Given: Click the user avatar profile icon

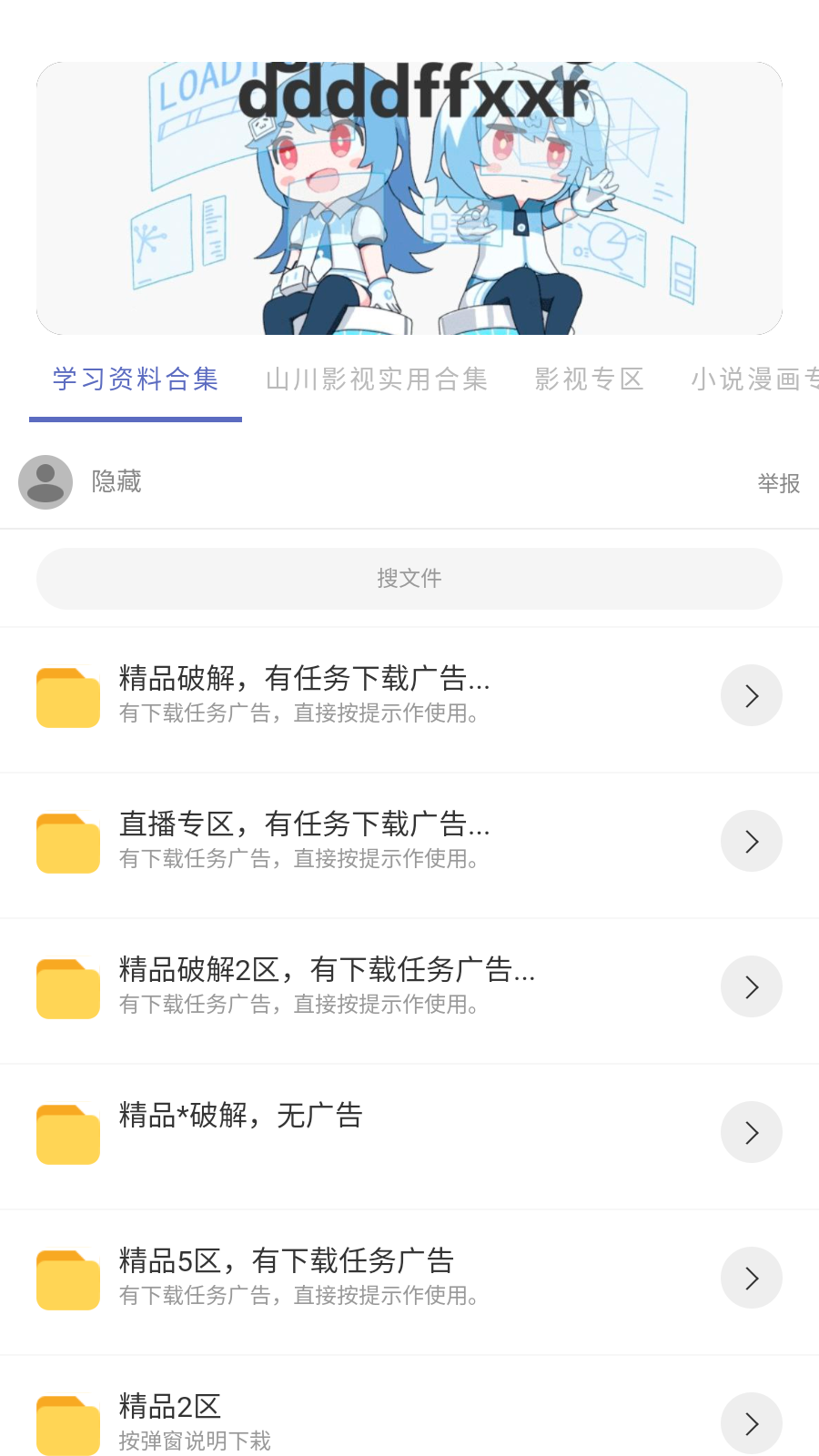Looking at the screenshot, I should 45,481.
